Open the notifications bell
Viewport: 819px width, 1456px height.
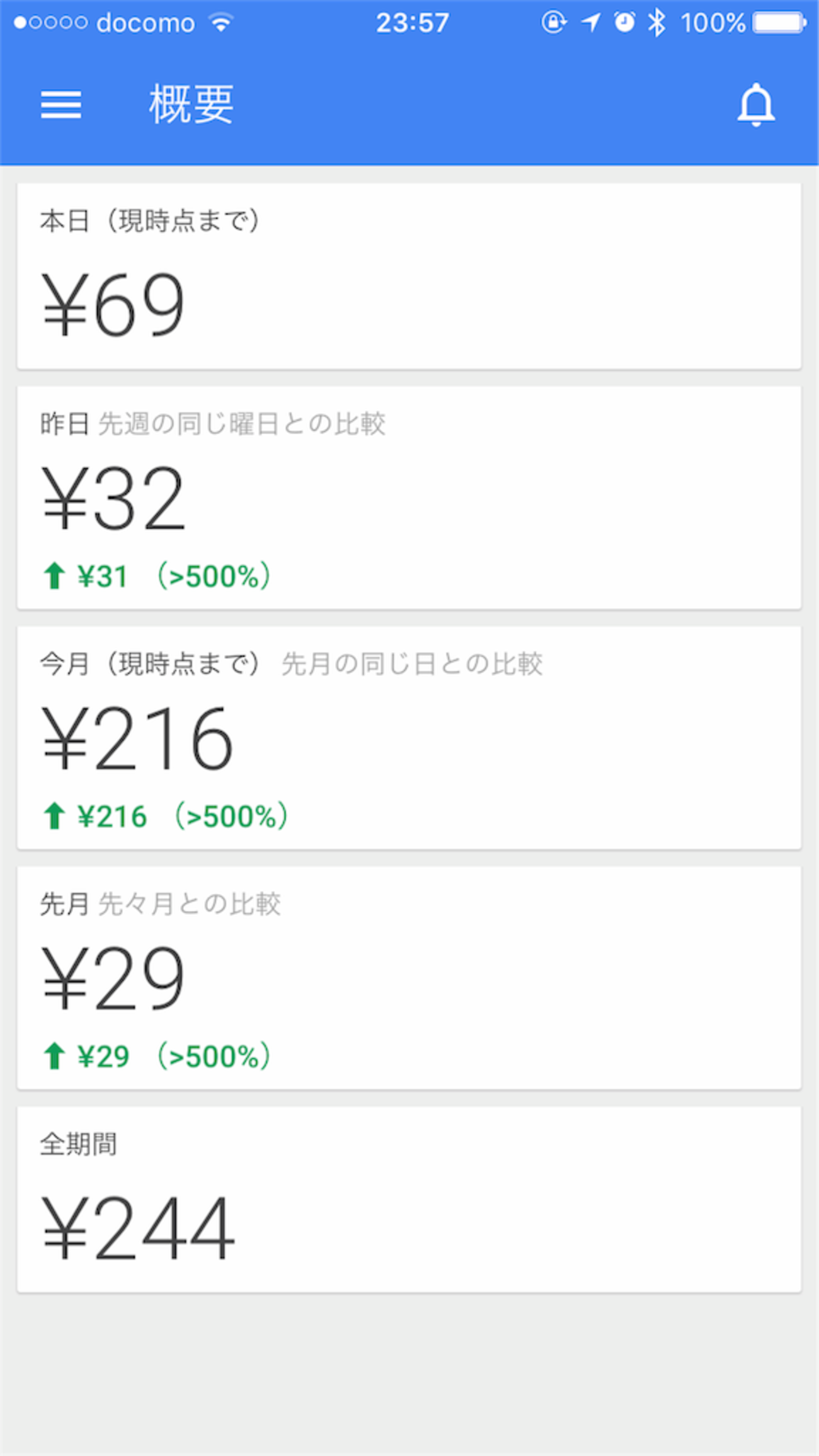755,105
